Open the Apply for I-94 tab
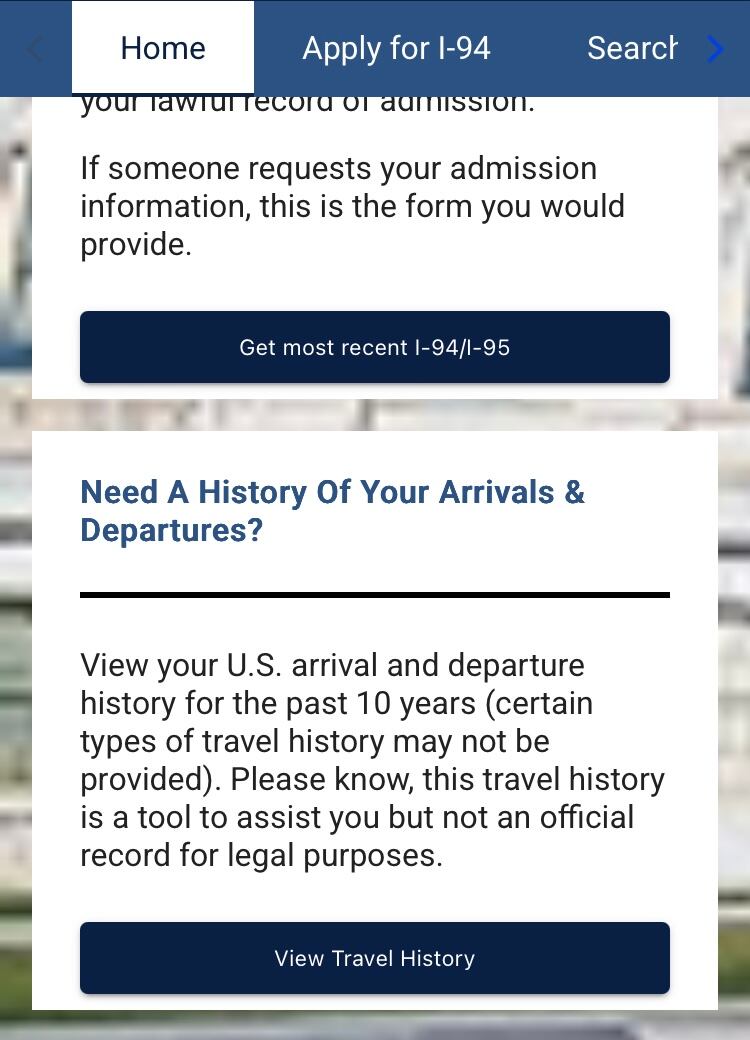The width and height of the screenshot is (750, 1040). click(396, 48)
